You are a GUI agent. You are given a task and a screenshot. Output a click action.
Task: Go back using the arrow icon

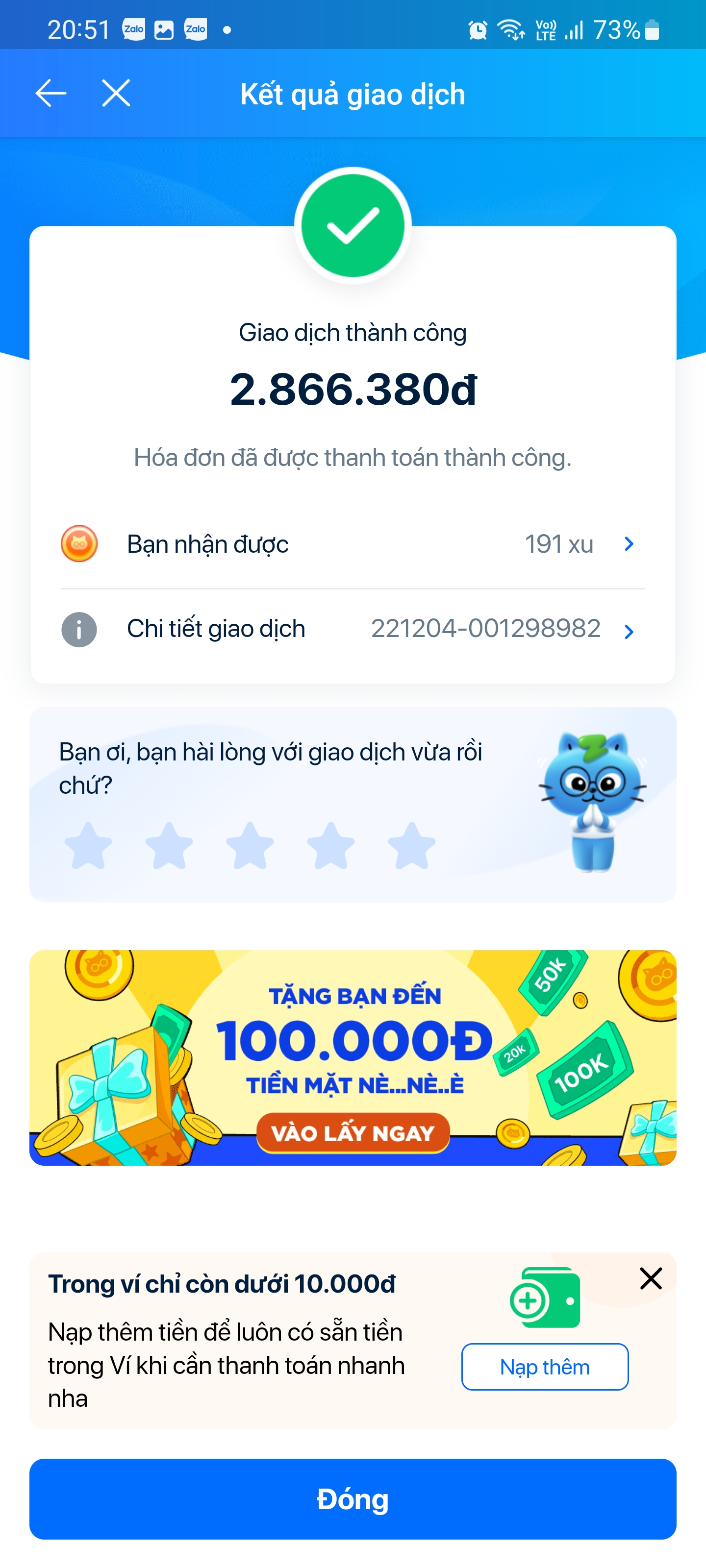(x=50, y=94)
